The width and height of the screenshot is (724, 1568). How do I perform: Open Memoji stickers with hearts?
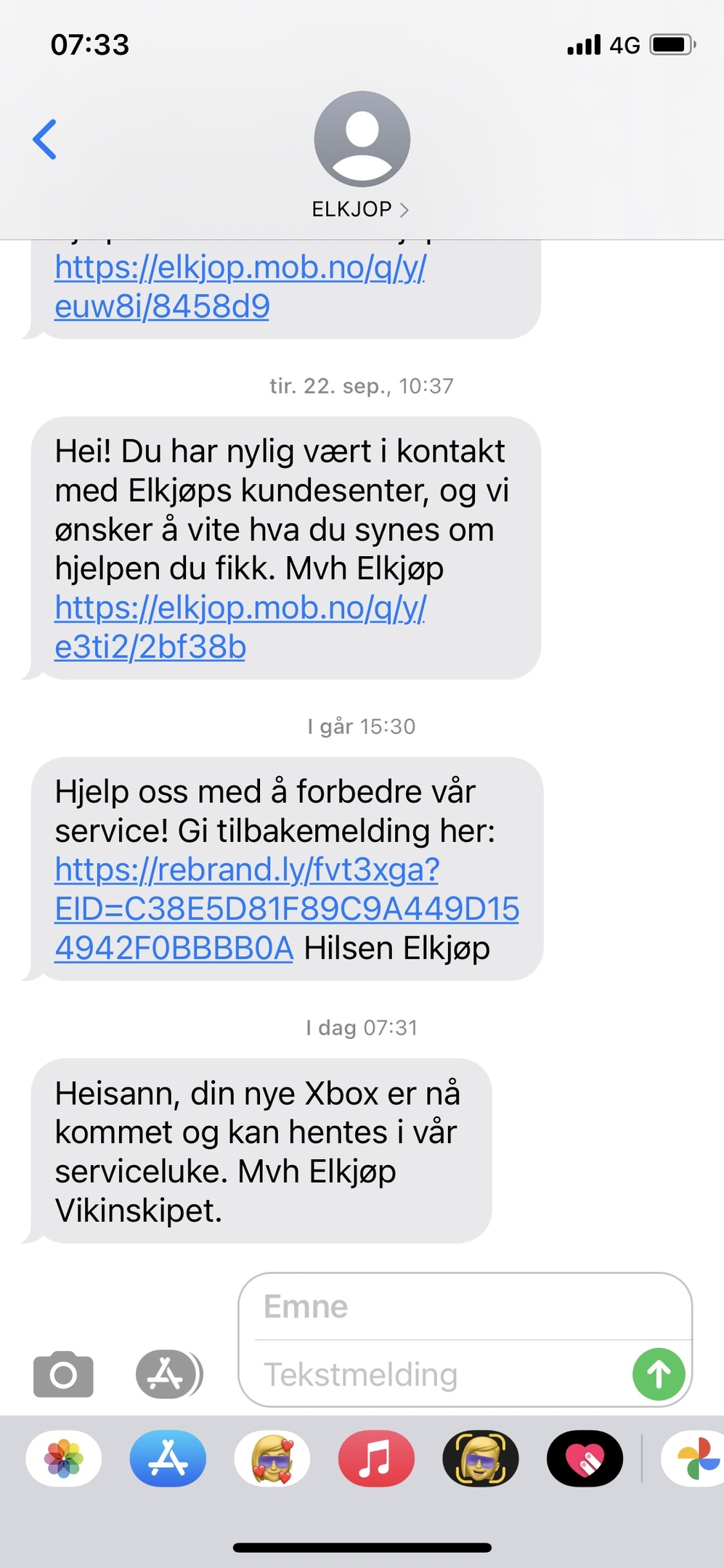pyautogui.click(x=272, y=1458)
